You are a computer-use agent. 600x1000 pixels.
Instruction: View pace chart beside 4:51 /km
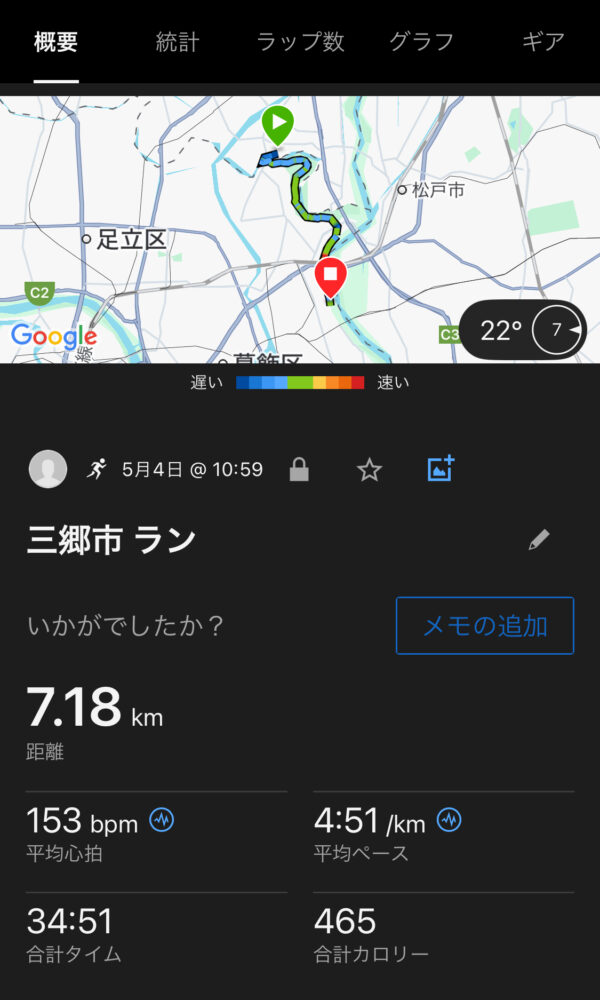(x=449, y=820)
